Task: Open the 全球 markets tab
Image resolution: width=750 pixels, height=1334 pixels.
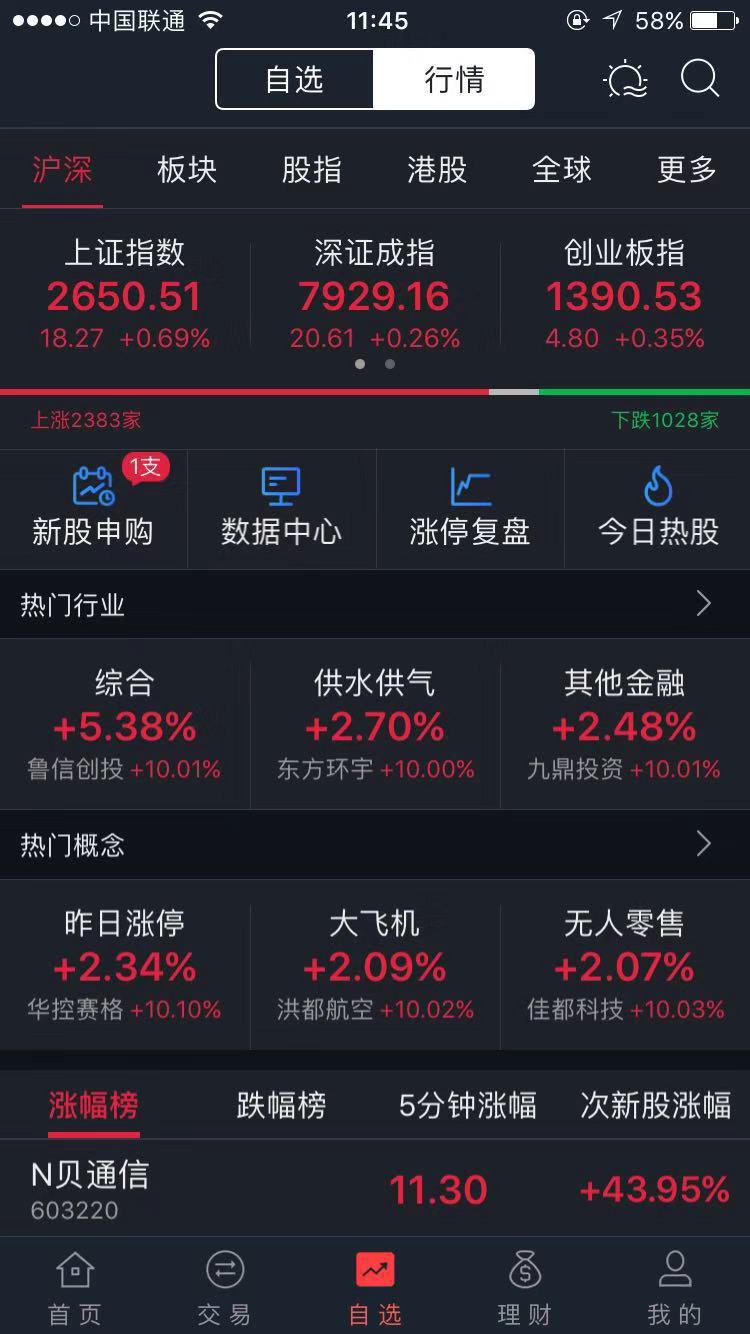Action: coord(562,170)
